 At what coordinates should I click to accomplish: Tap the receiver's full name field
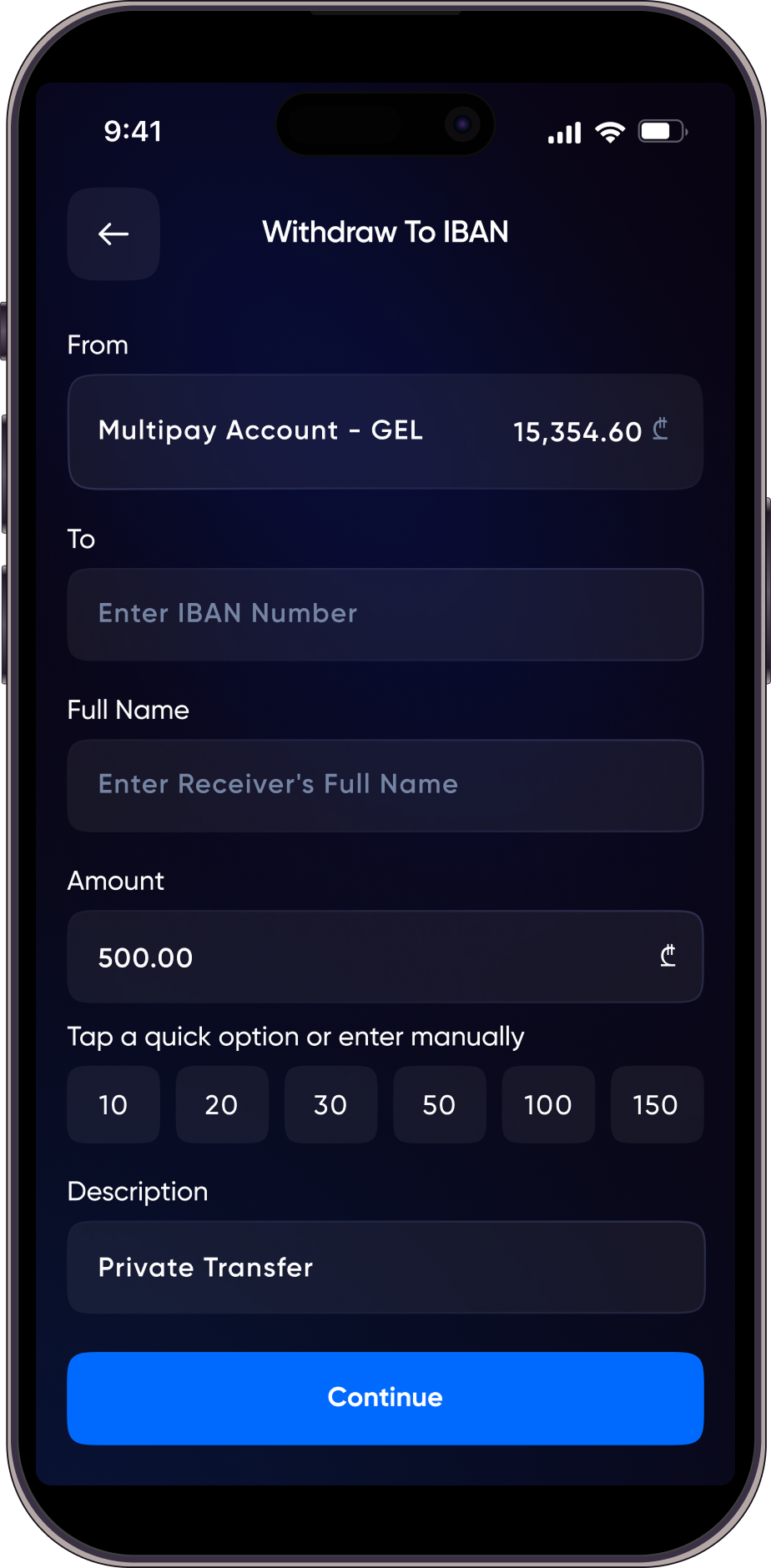pos(385,785)
